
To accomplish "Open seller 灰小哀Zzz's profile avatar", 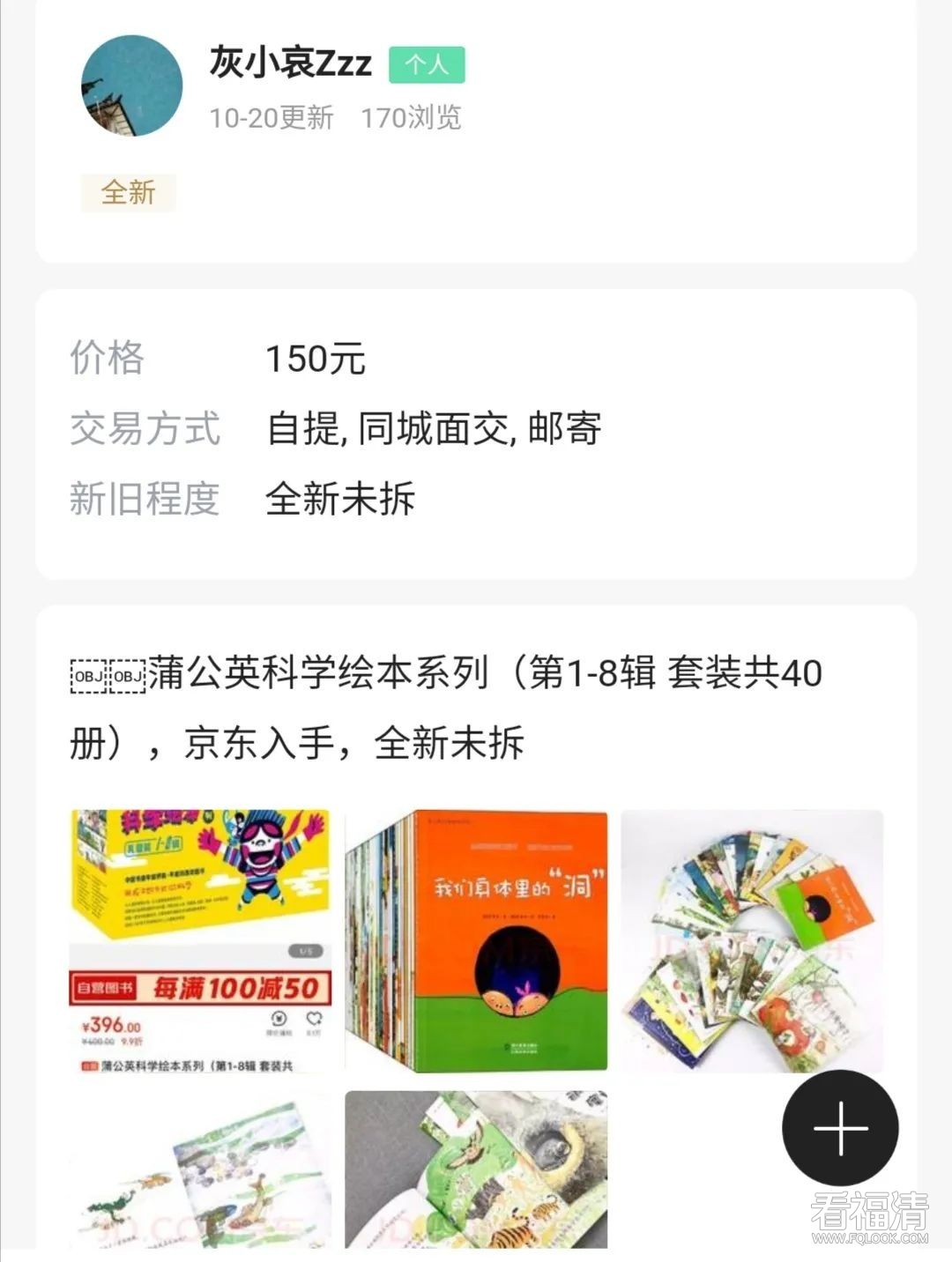I will pyautogui.click(x=132, y=86).
